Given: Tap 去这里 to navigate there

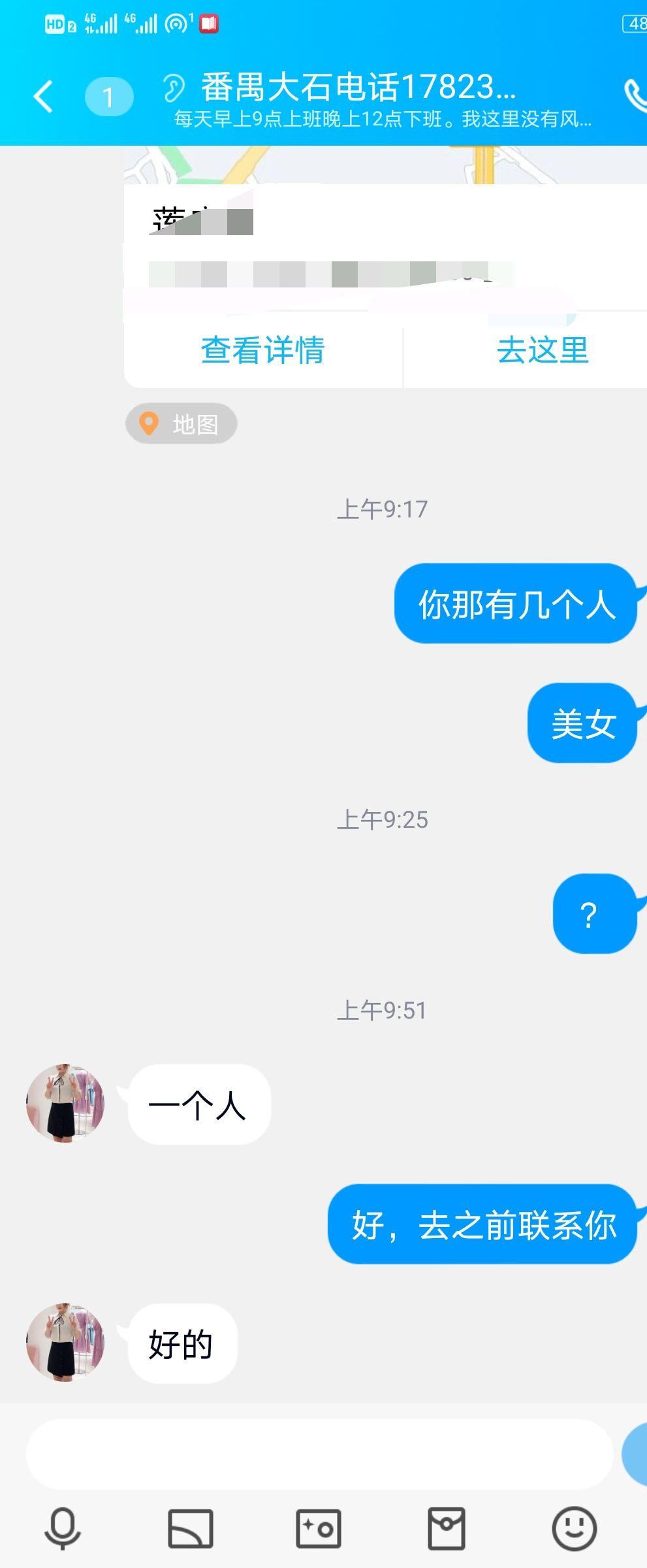Looking at the screenshot, I should click(542, 350).
